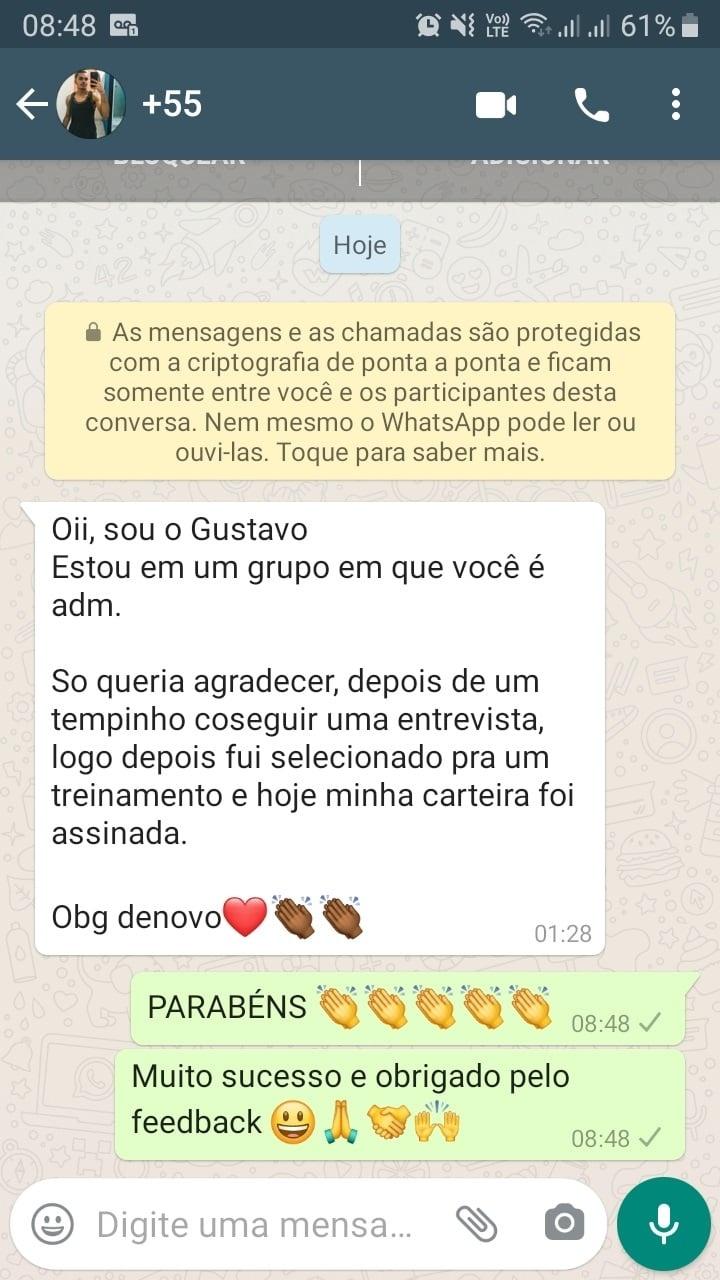Open the camera from the message bar

pos(564,1223)
